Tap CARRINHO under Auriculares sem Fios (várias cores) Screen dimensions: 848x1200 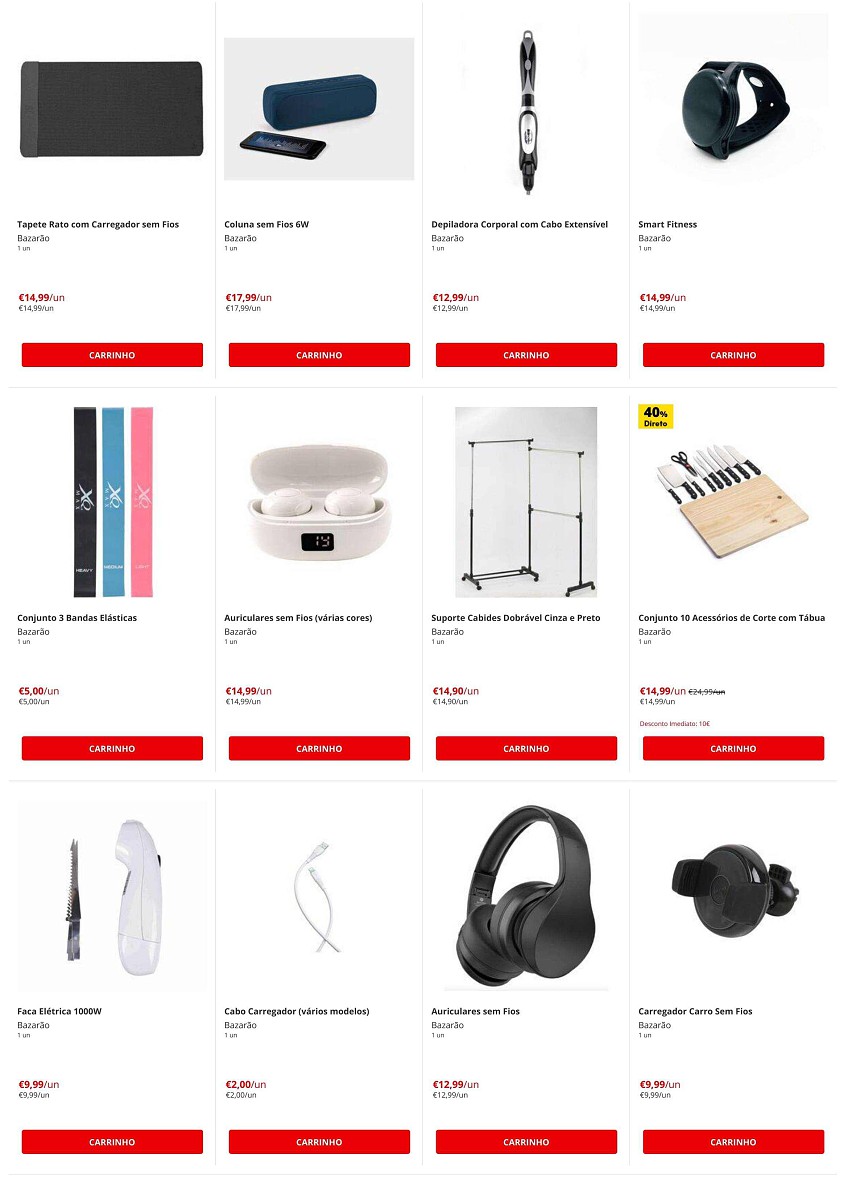click(x=319, y=748)
